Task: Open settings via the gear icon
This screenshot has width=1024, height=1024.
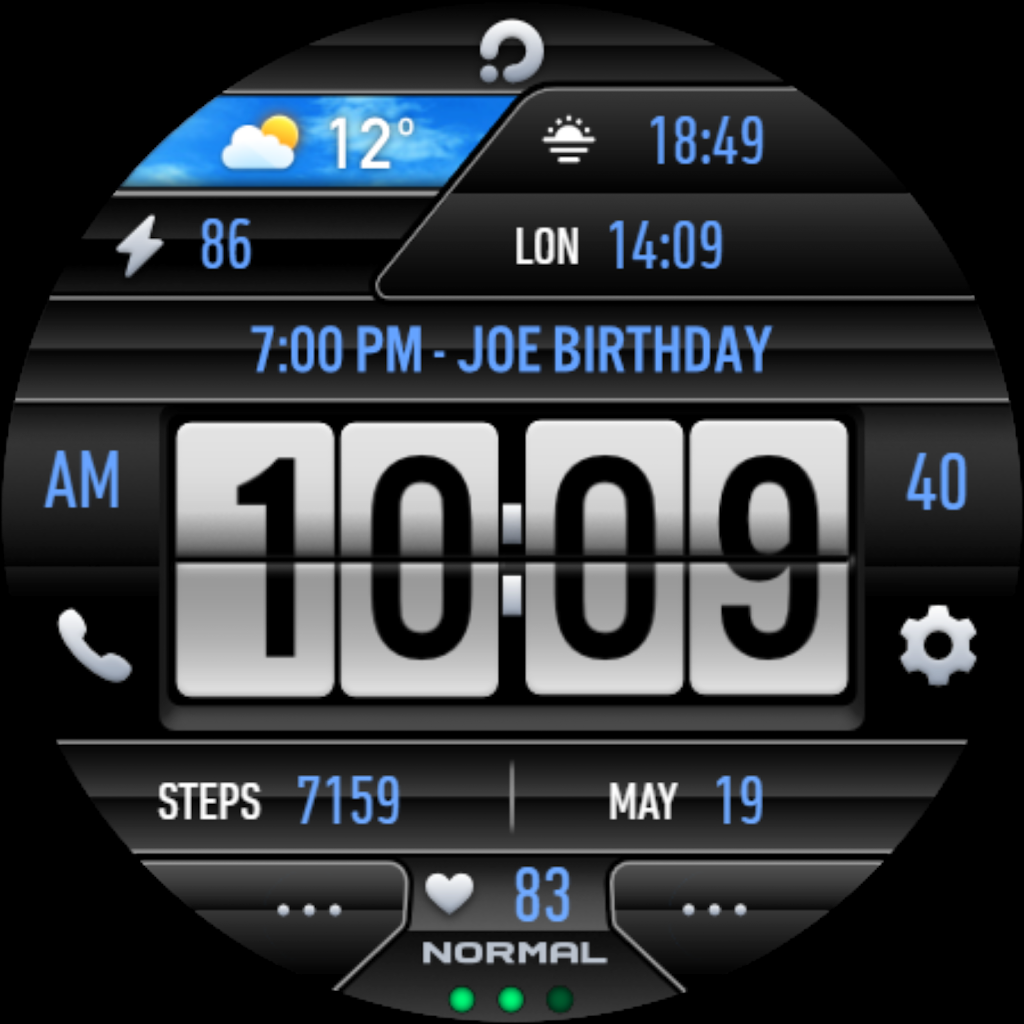Action: click(x=937, y=645)
